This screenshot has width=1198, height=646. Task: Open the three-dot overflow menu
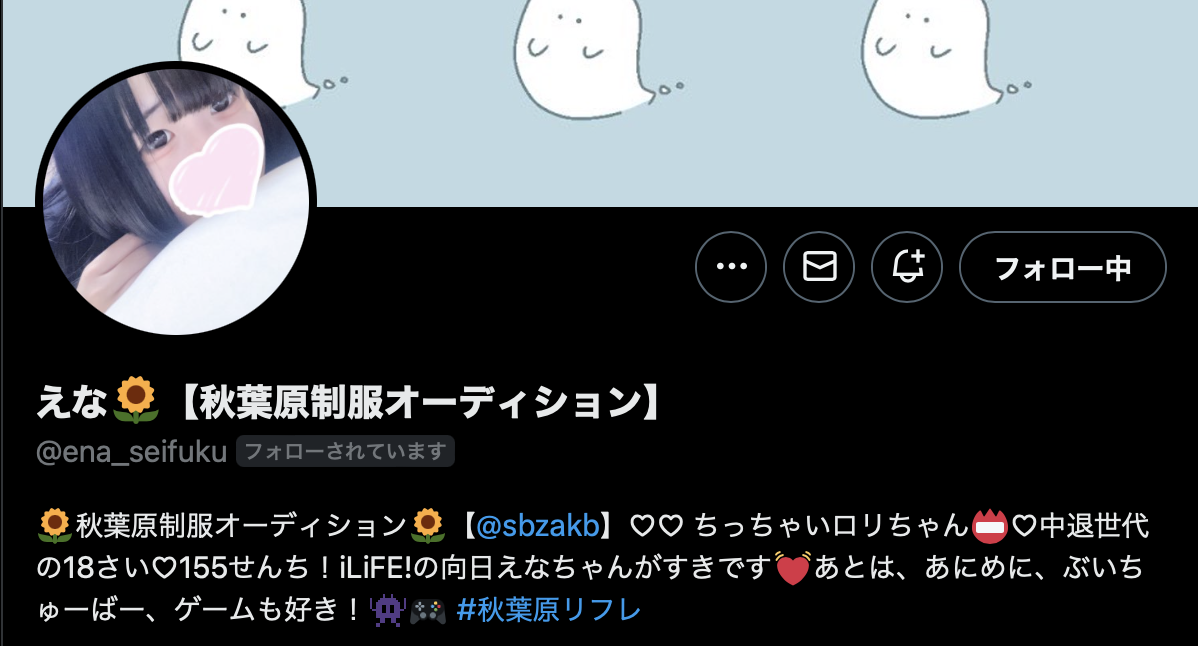731,267
